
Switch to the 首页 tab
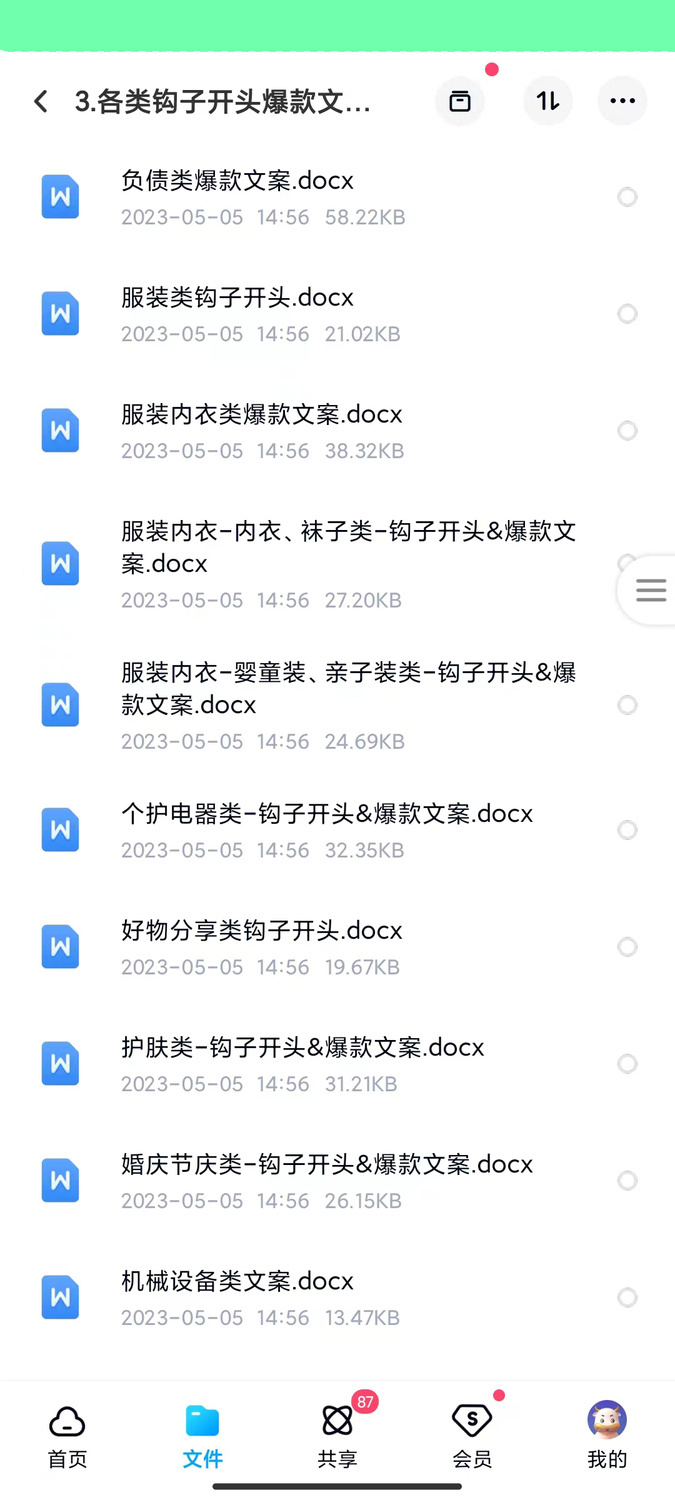click(67, 1435)
